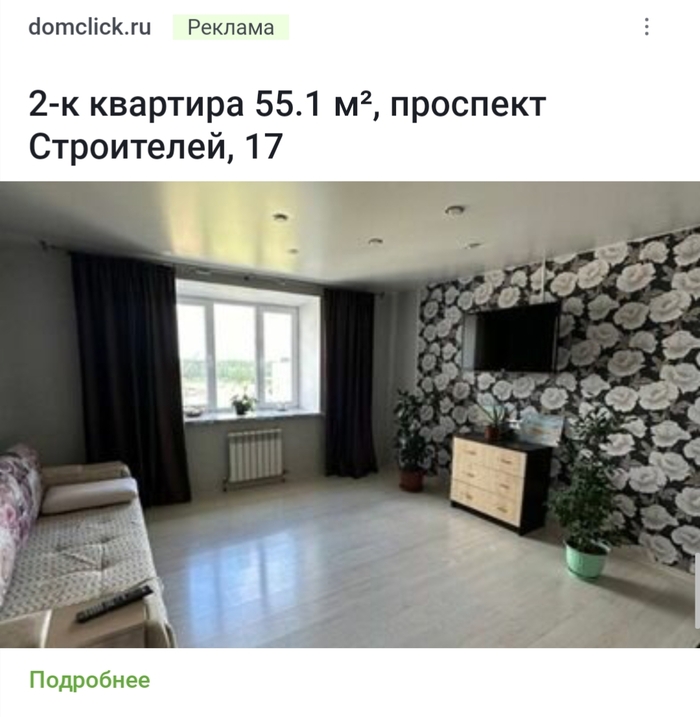The image size is (700, 717).
Task: Open the ad's three-dot overflow menu
Action: (x=647, y=28)
